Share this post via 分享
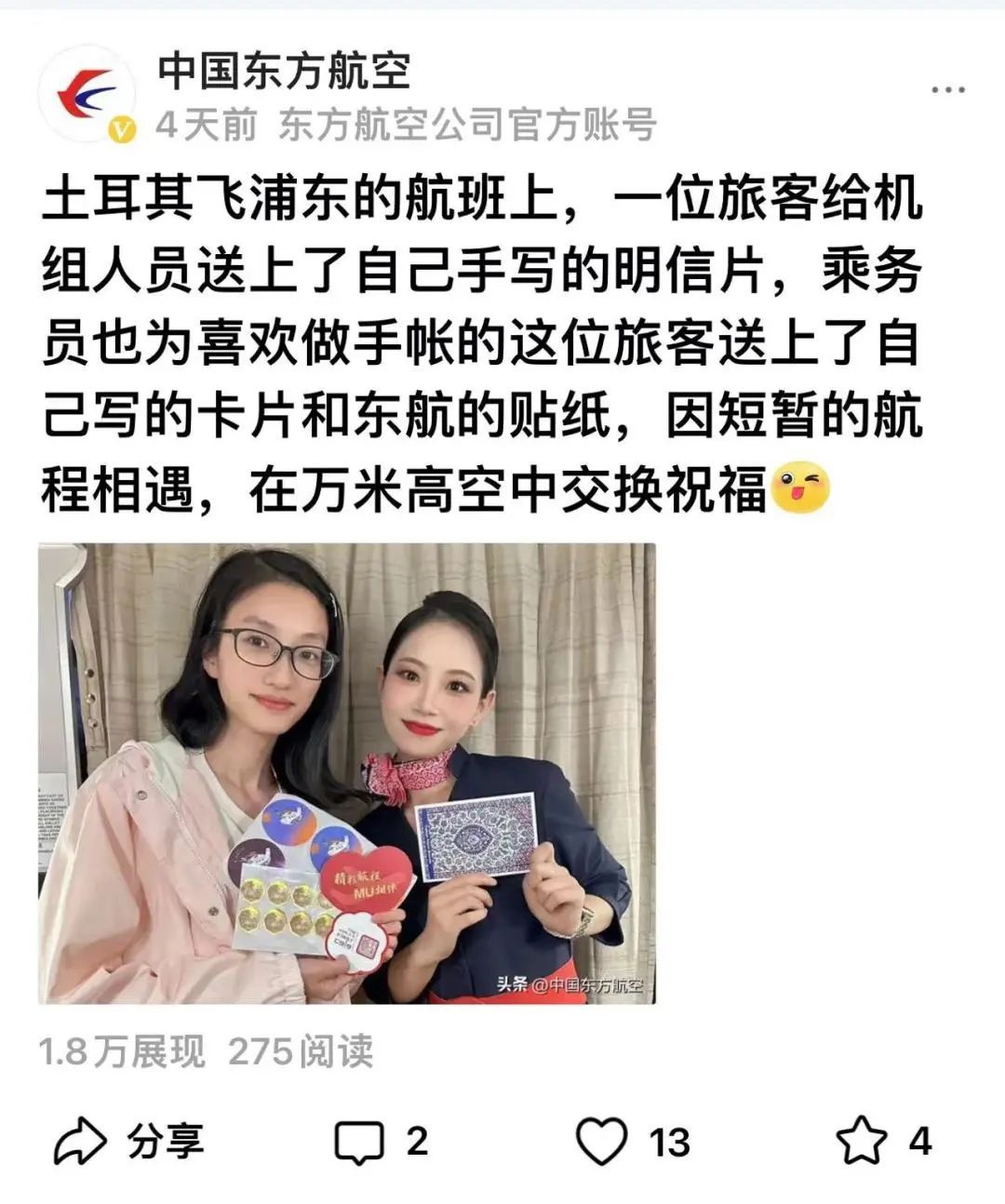 (128, 1141)
